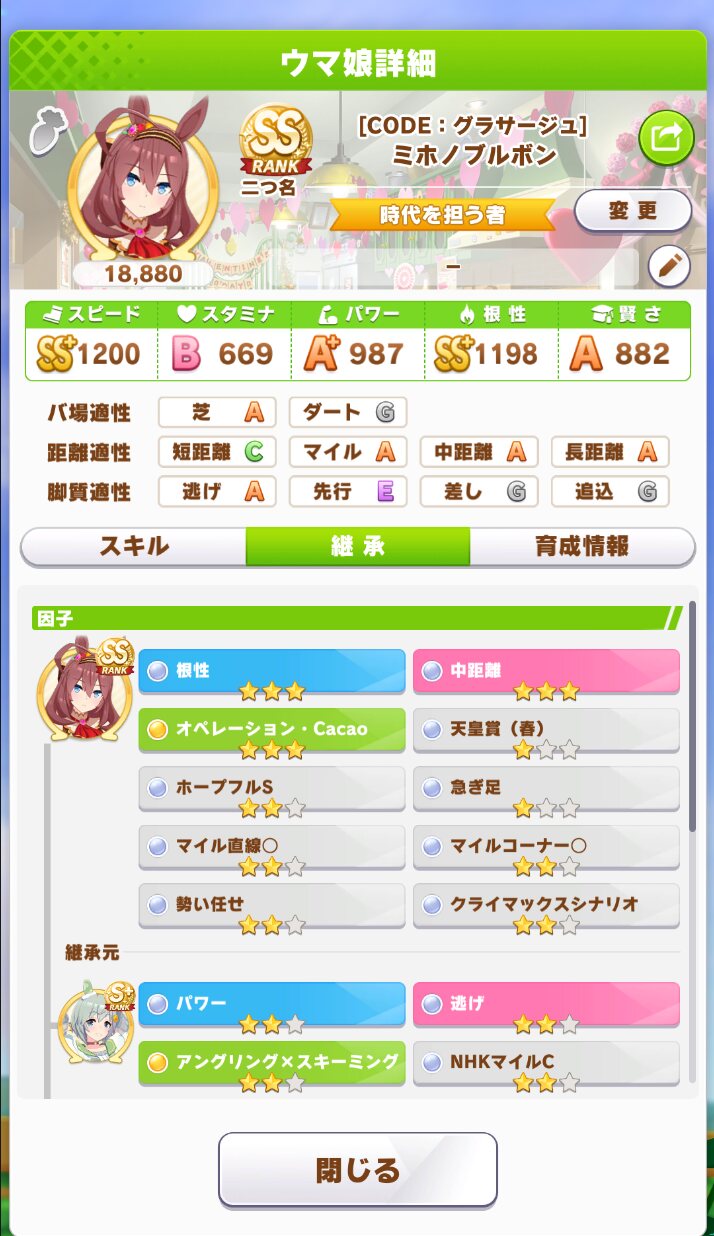This screenshot has height=1236, width=714.
Task: View the オペレーション・Cacao factor details
Action: point(272,730)
